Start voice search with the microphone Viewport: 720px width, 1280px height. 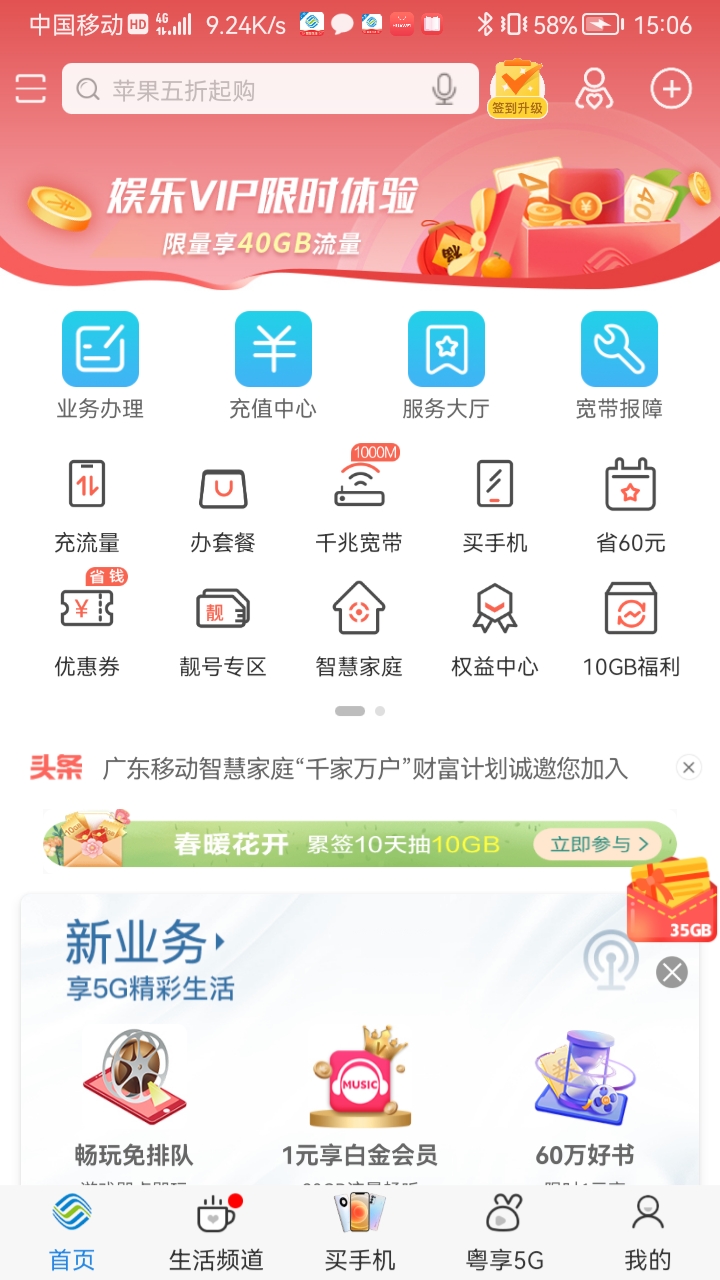coord(444,90)
